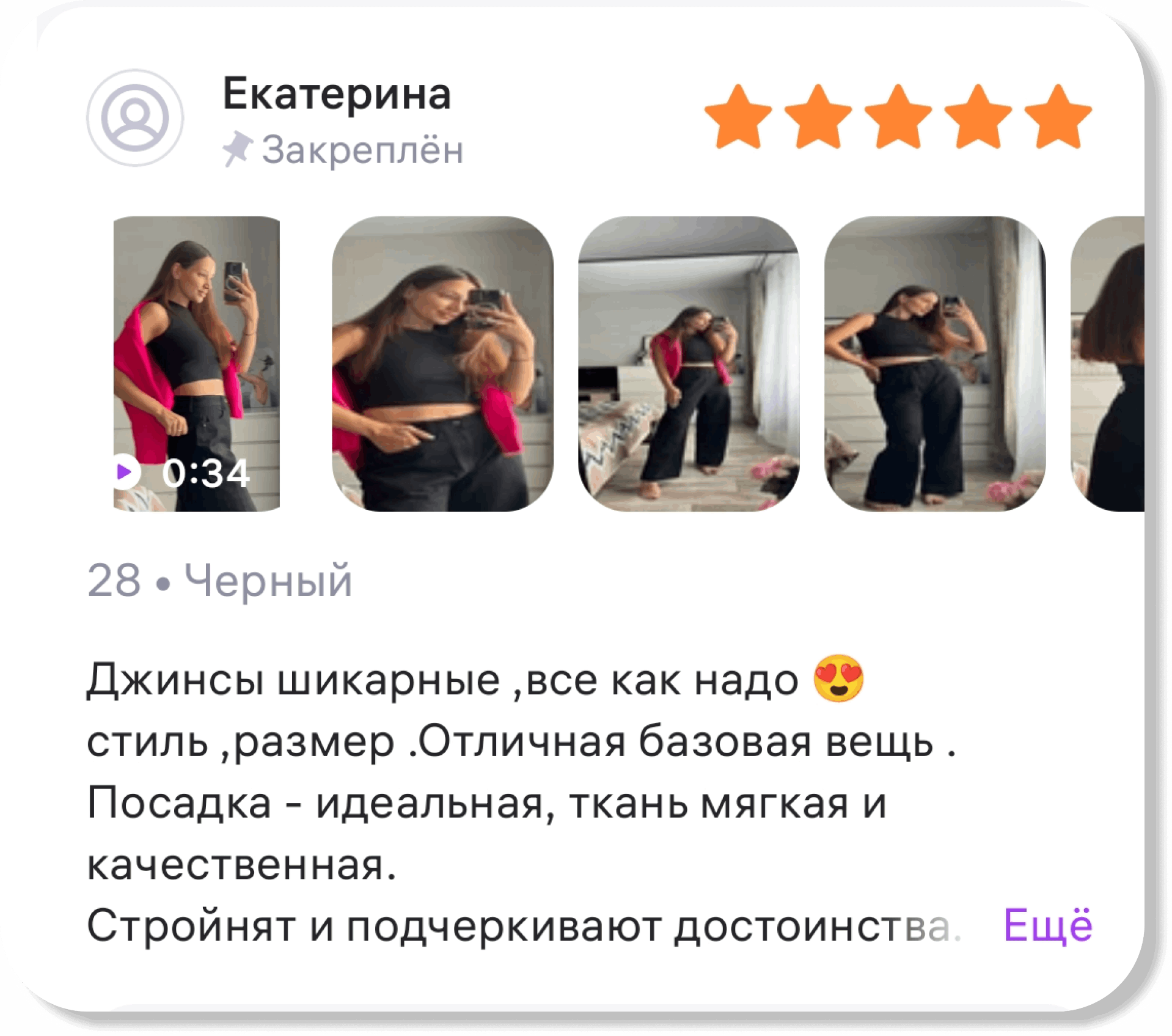
Task: Open the close-up photo of the black top
Action: (442, 364)
